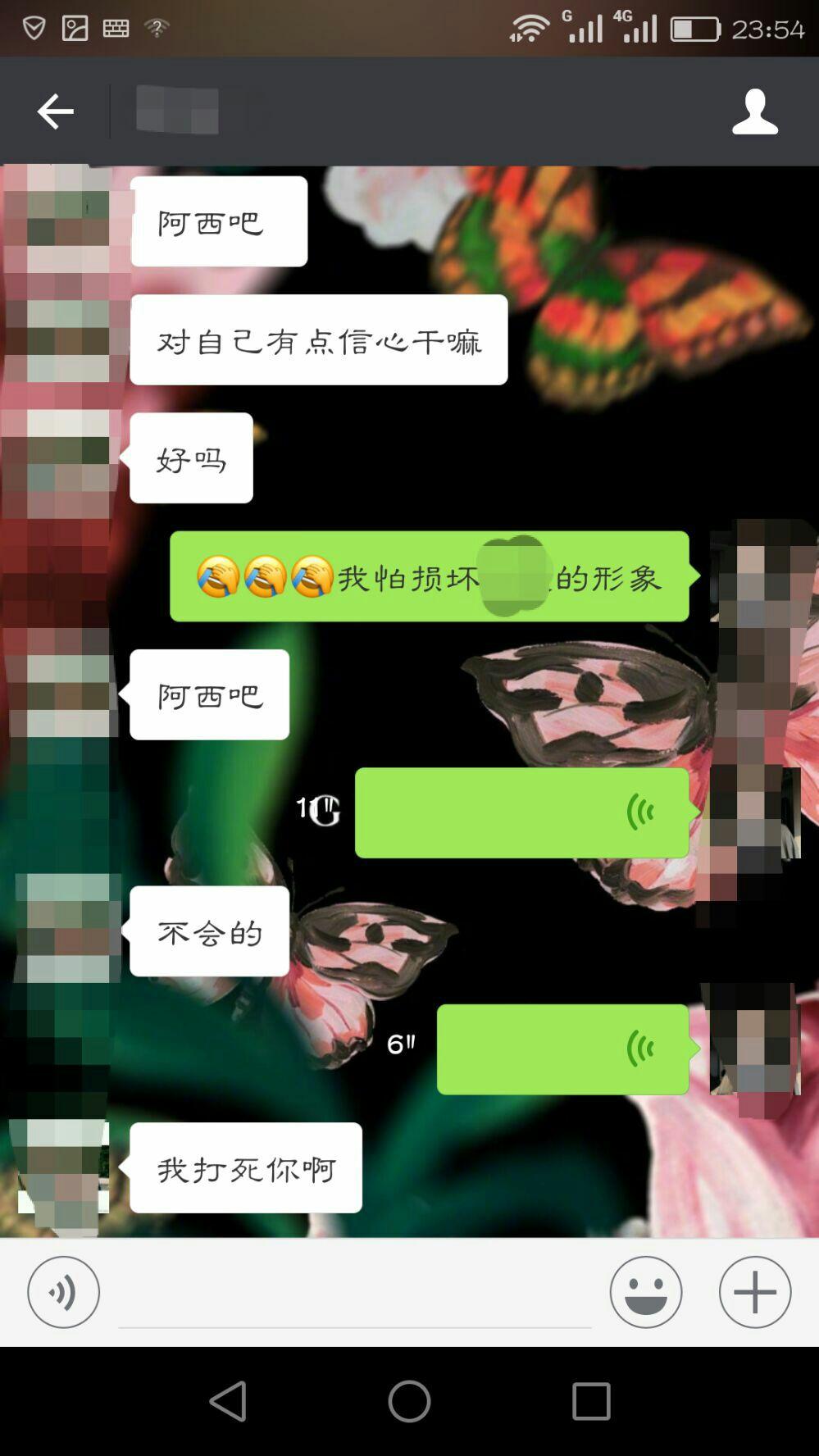Open the emoji picker

pyautogui.click(x=645, y=1292)
